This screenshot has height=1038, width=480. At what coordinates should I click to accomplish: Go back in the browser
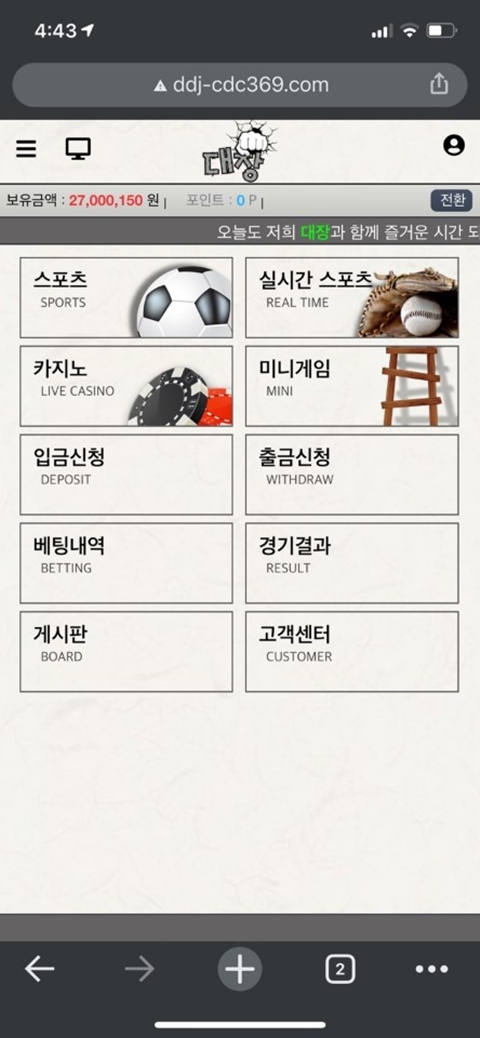click(40, 970)
